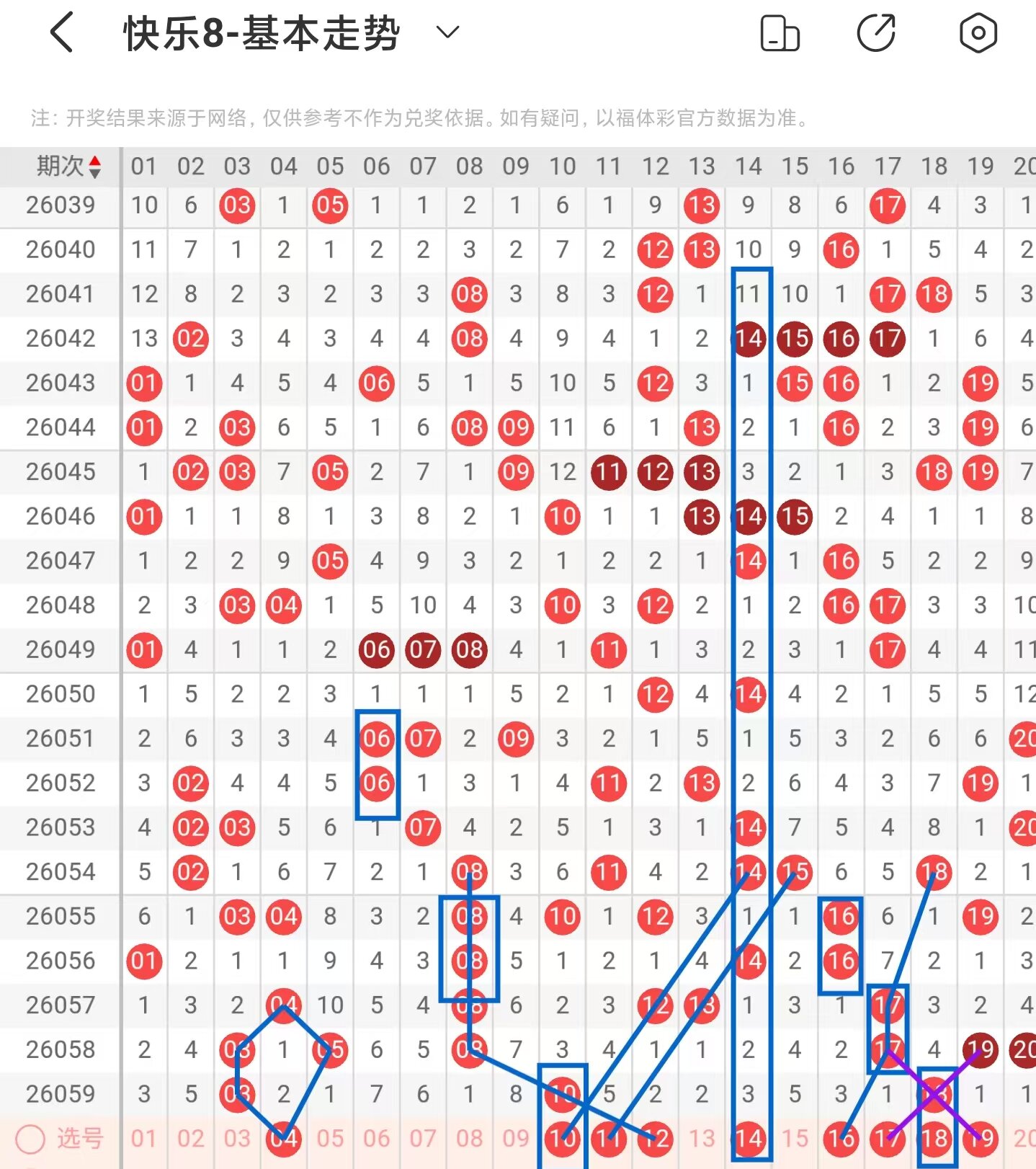Deselect number 14 in the 选号 row
Viewport: 1036px width, 1169px height.
point(749,1138)
